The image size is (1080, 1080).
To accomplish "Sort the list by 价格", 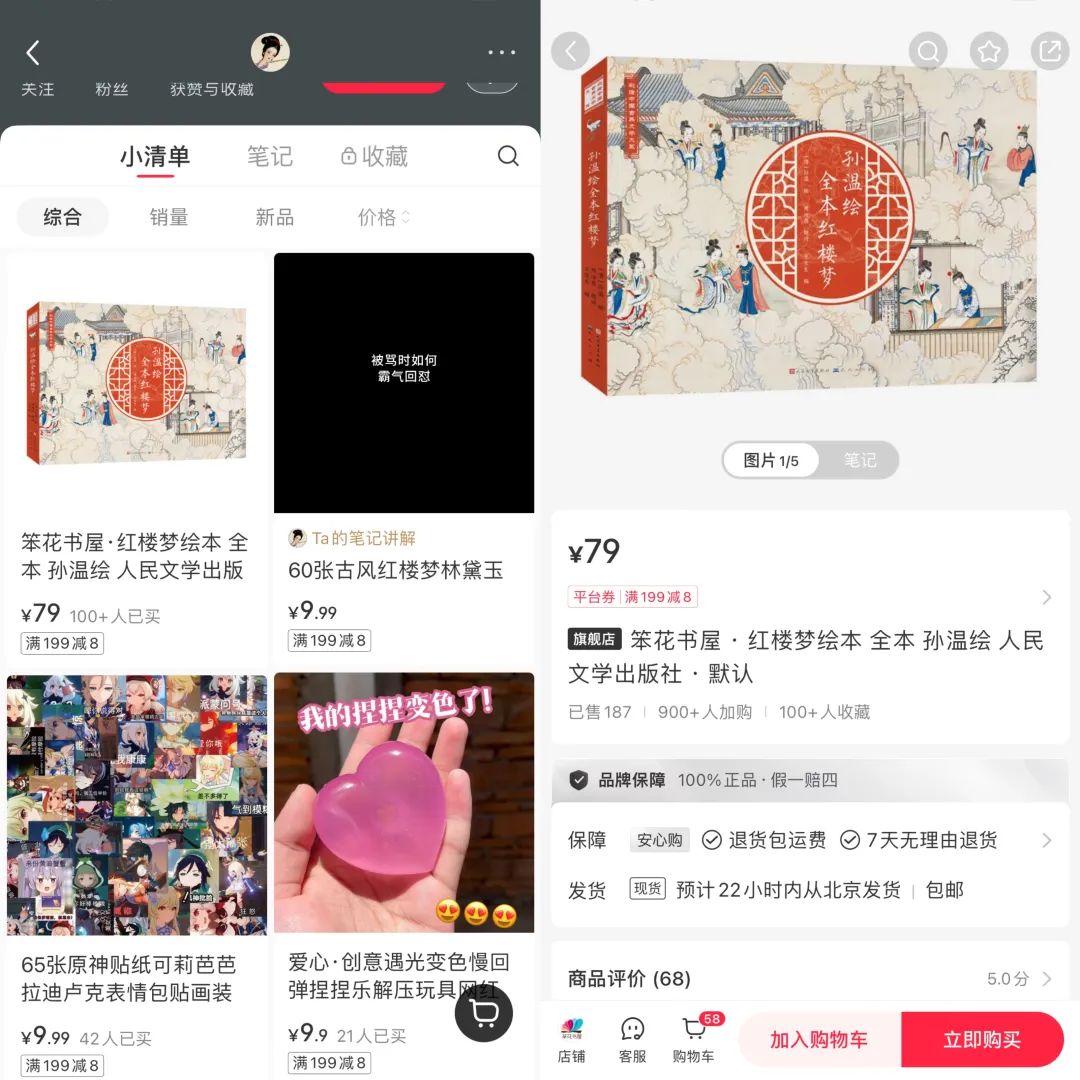I will (383, 217).
